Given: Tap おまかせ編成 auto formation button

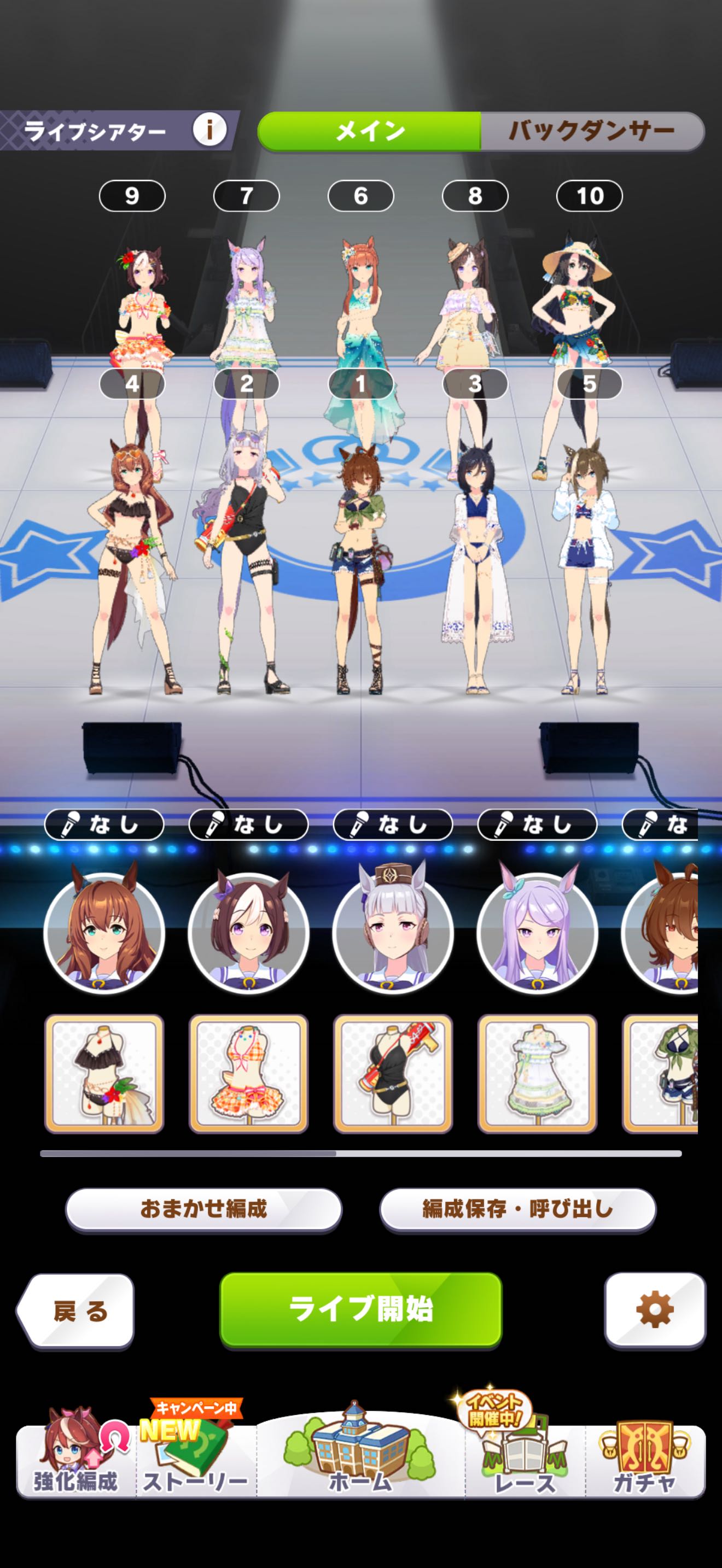Looking at the screenshot, I should [x=203, y=1208].
